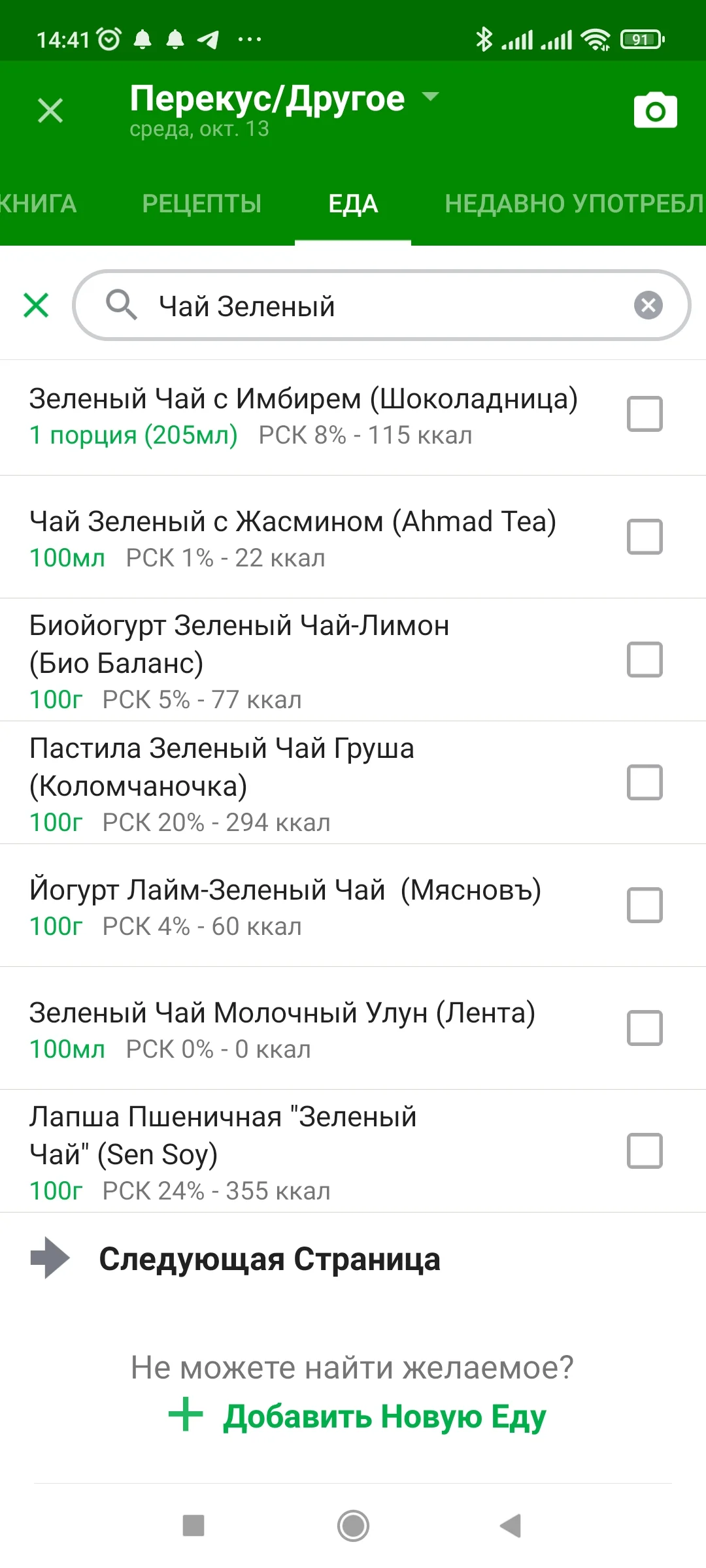The width and height of the screenshot is (706, 1568).
Task: Click the search magnifier icon
Action: click(122, 305)
